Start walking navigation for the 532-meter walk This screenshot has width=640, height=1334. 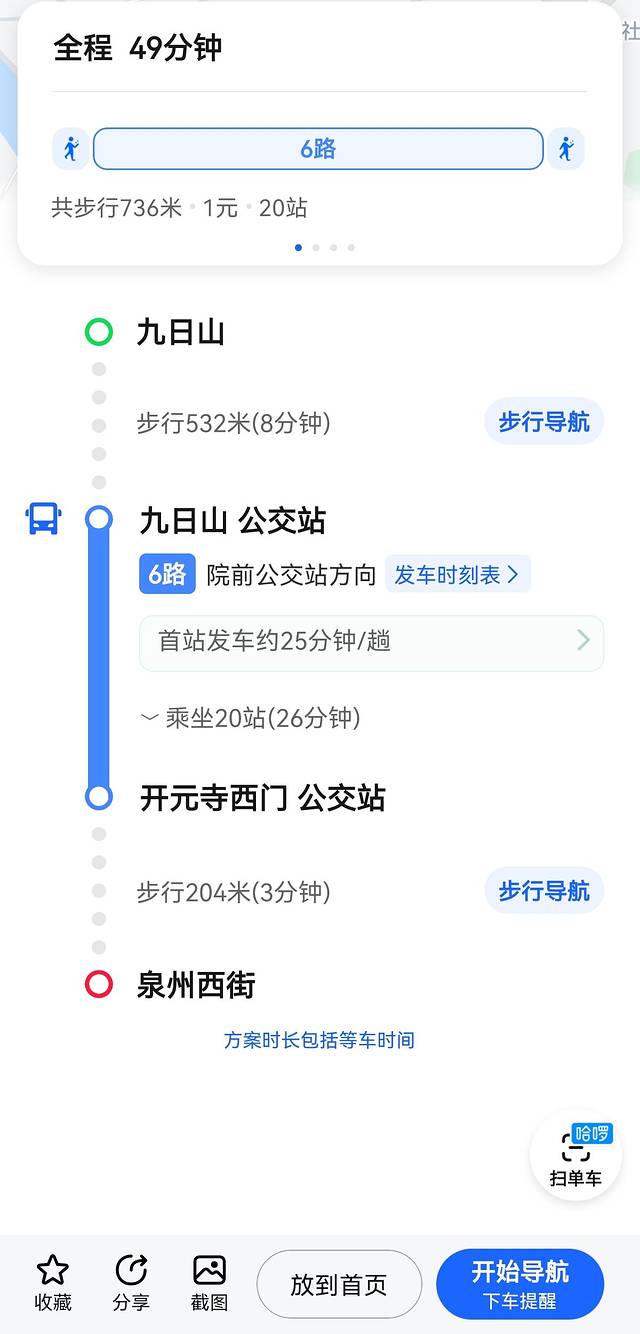pos(544,422)
